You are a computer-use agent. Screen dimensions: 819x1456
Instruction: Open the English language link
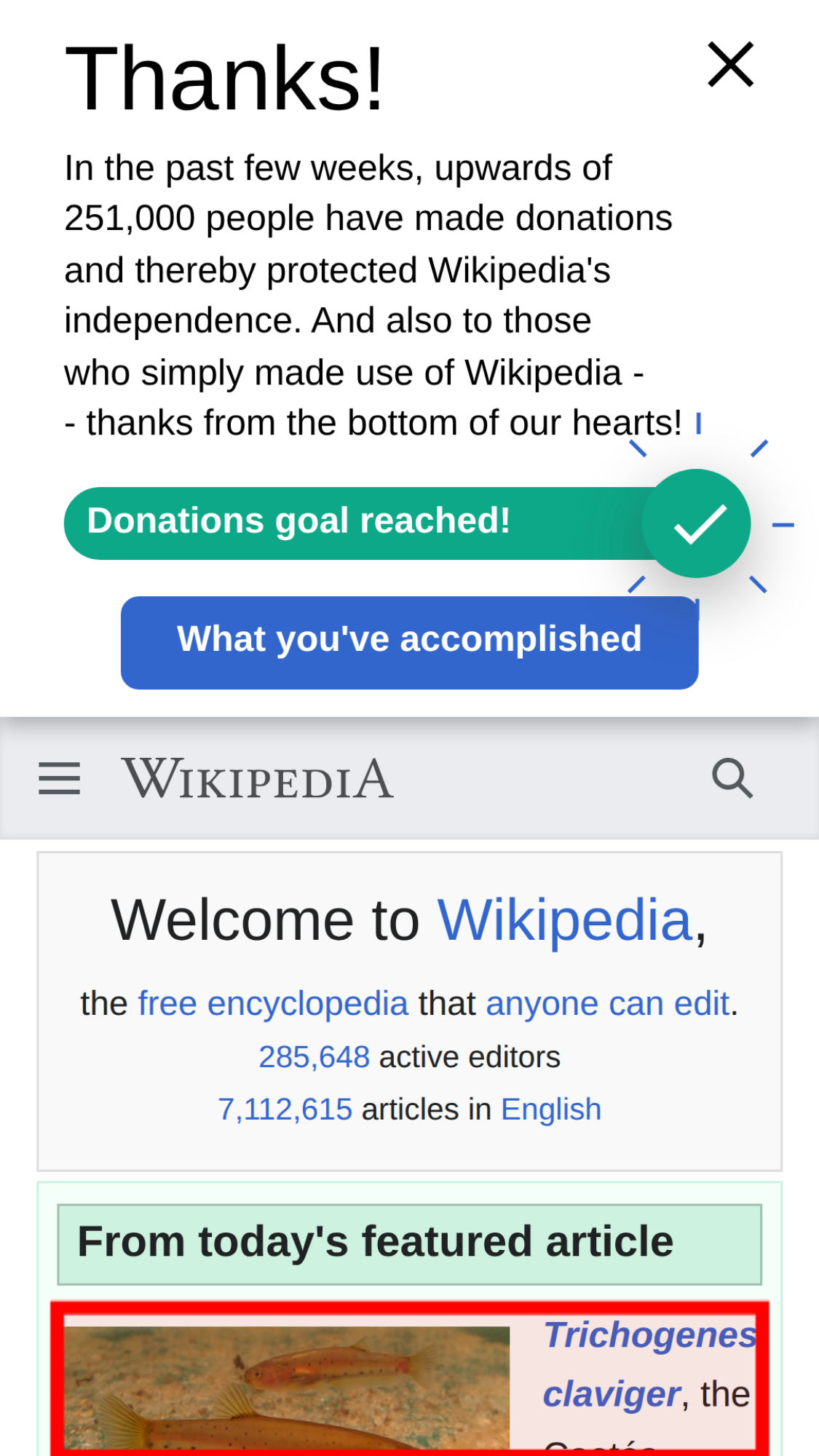coord(550,1109)
